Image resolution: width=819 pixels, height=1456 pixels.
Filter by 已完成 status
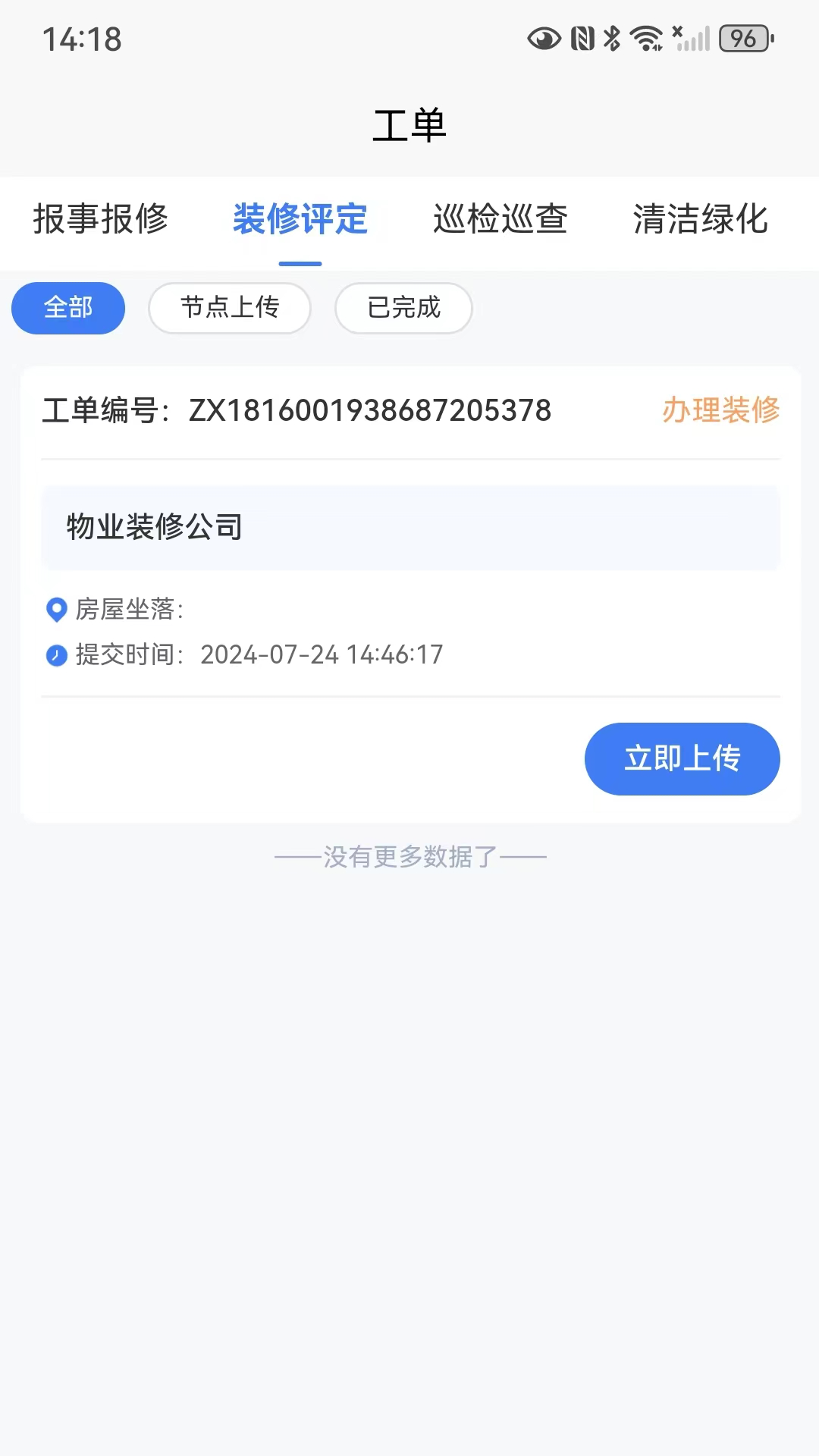tap(403, 308)
